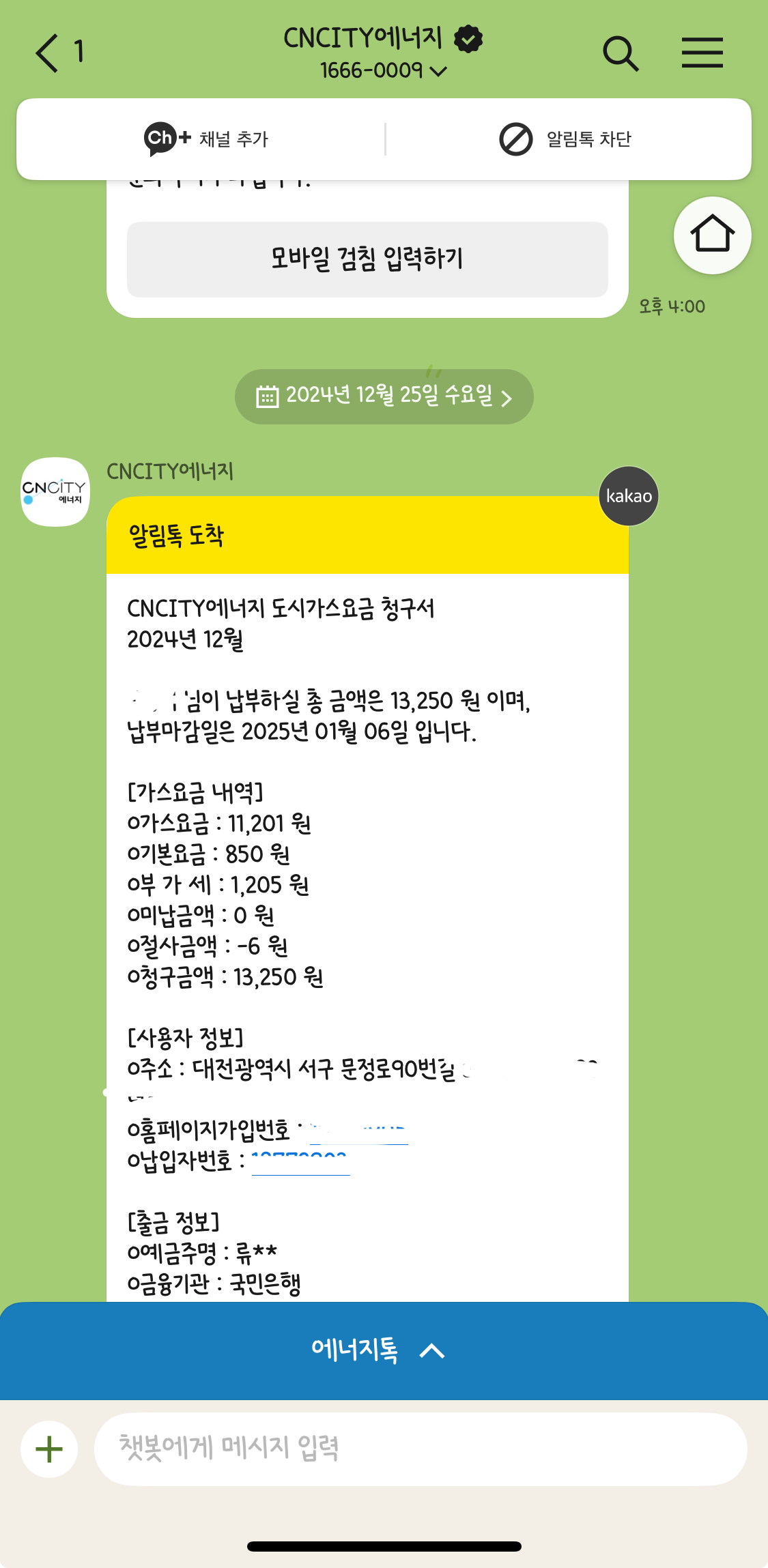Open the chatbot home button
Viewport: 768px width, 1568px height.
click(712, 235)
